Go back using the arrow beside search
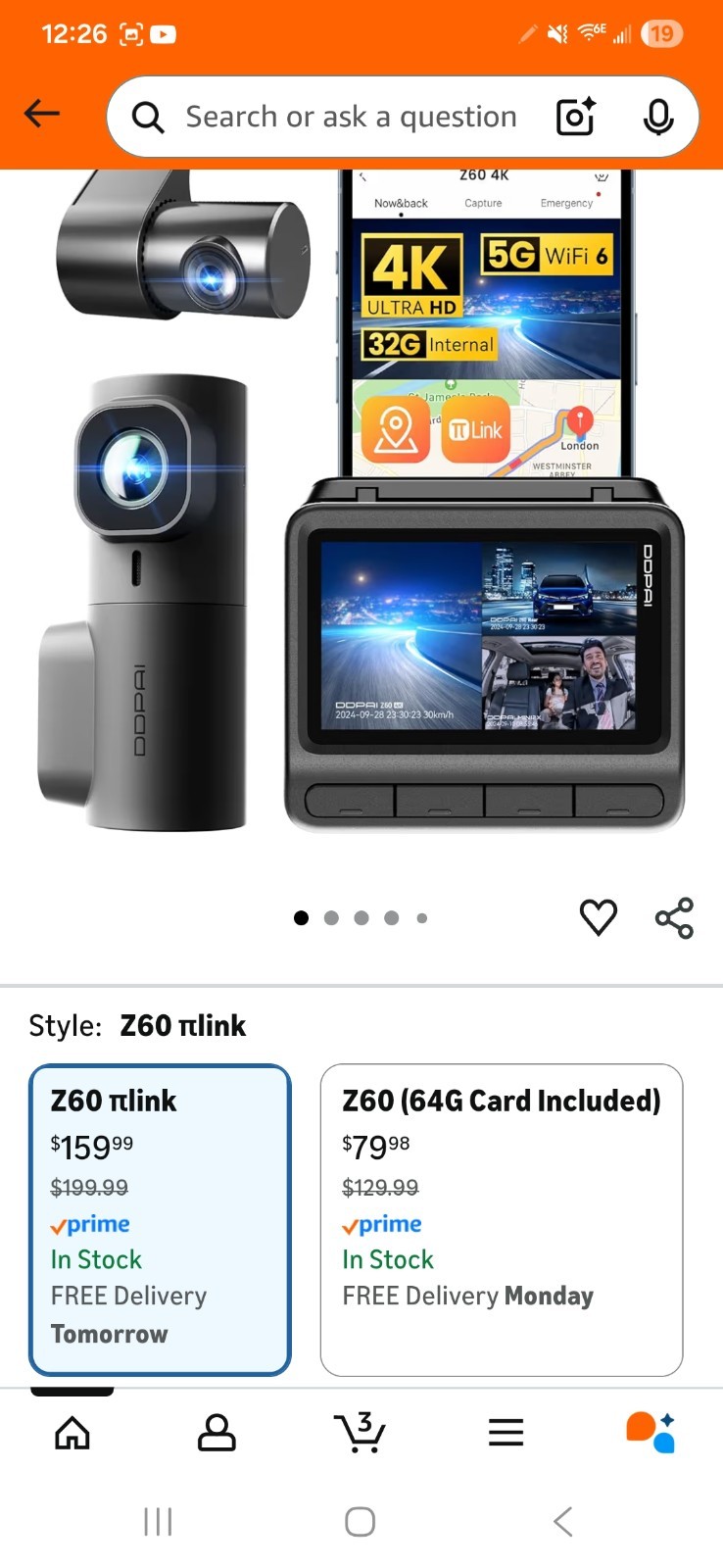This screenshot has height=1568, width=723. tap(42, 115)
